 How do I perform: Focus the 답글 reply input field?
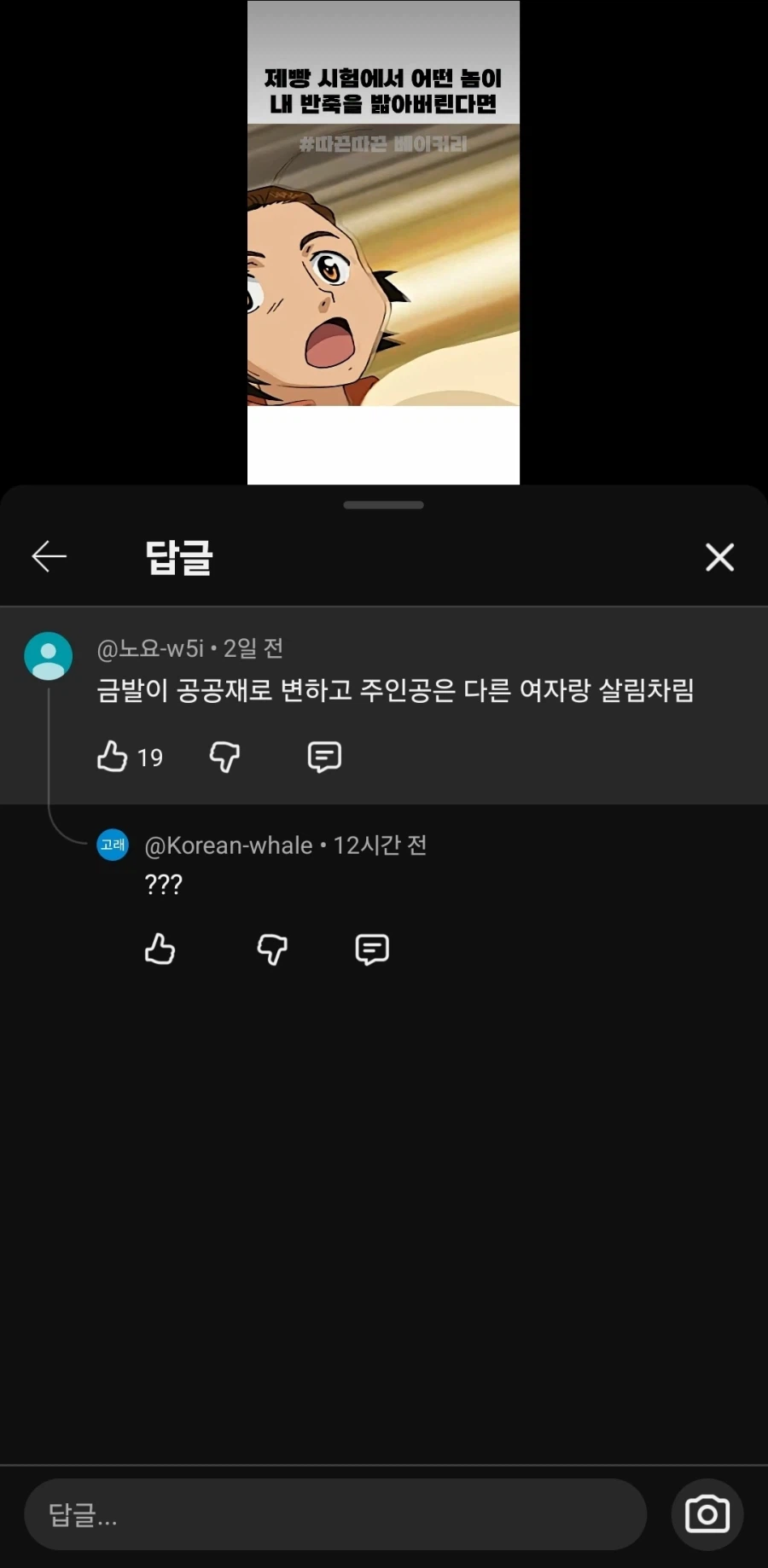pos(336,1514)
